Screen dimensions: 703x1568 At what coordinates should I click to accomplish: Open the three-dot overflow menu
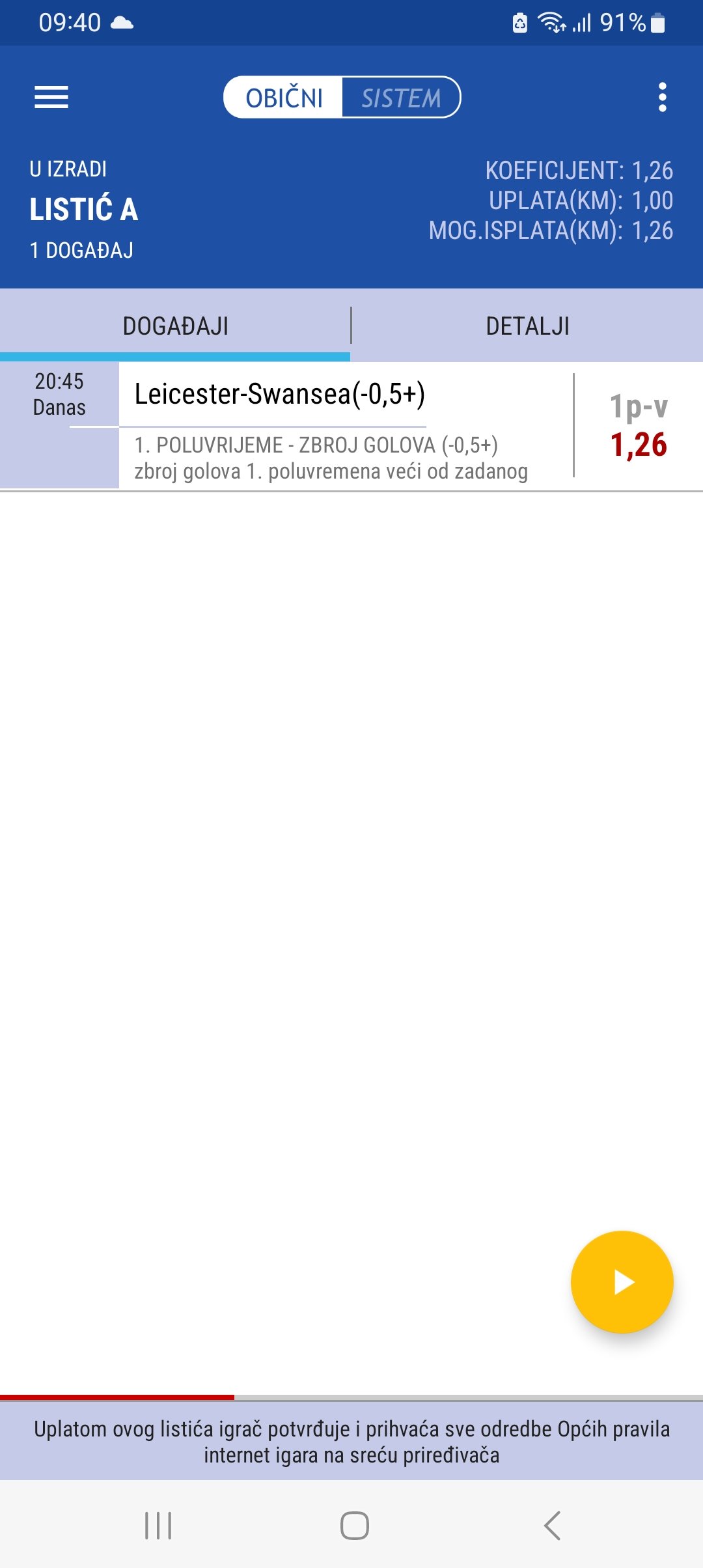662,98
